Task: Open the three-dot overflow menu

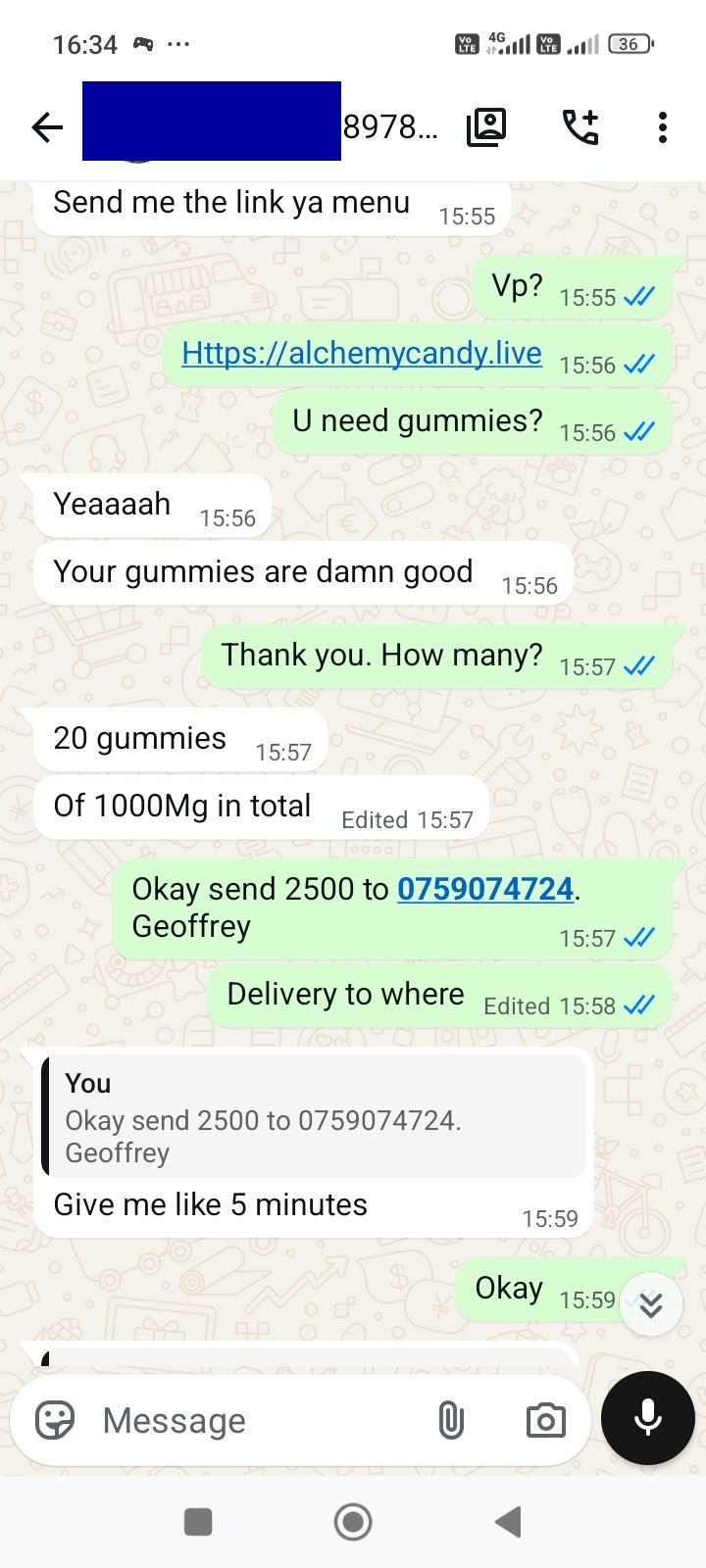Action: tap(663, 127)
